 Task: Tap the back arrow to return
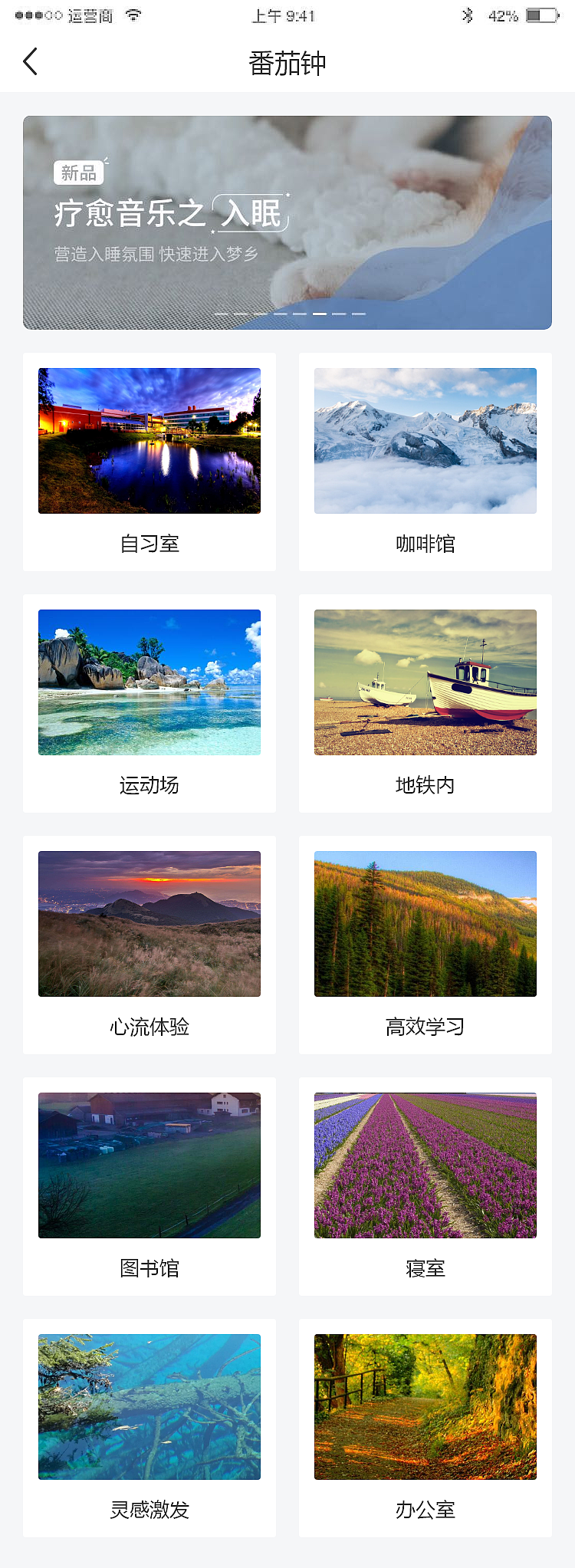pyautogui.click(x=31, y=61)
